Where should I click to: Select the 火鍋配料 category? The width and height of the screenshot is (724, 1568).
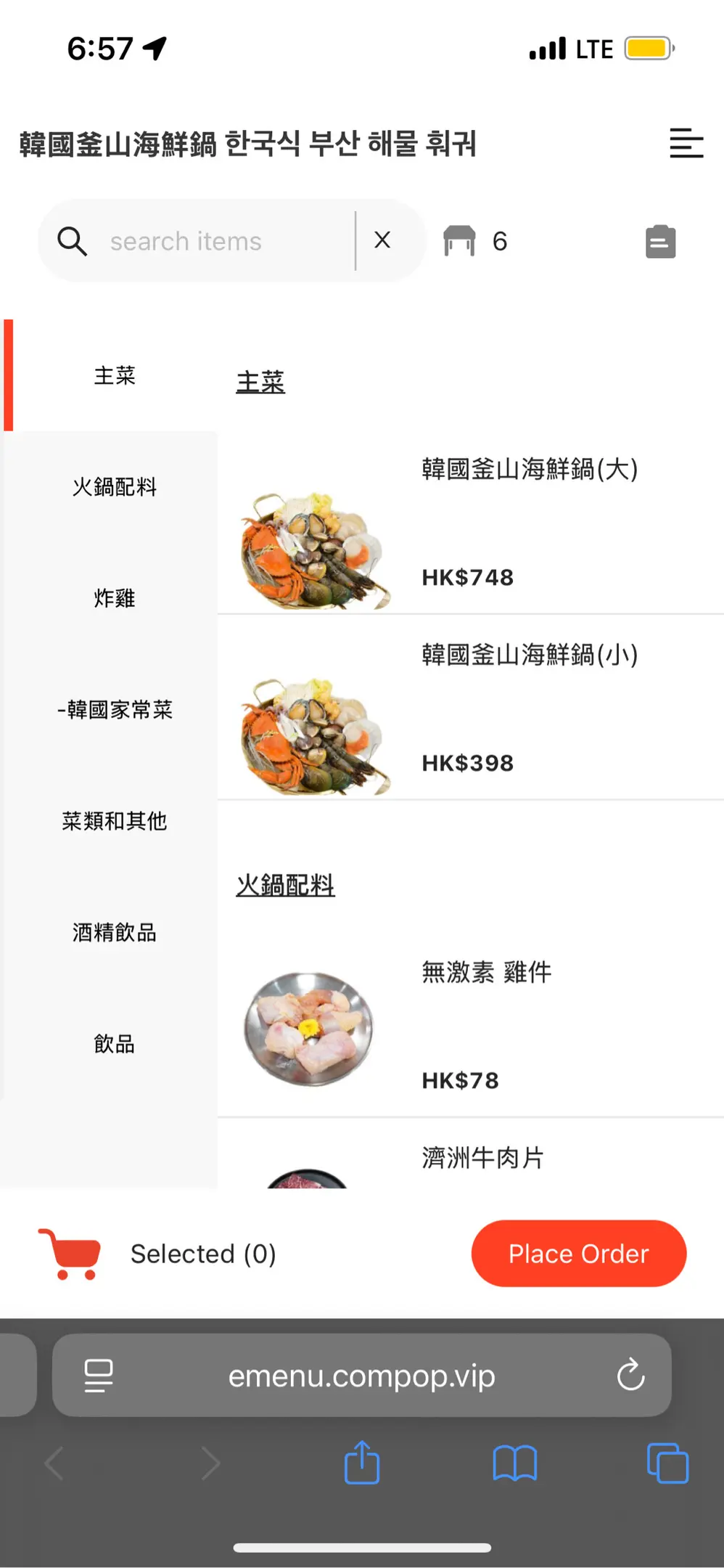tap(115, 487)
